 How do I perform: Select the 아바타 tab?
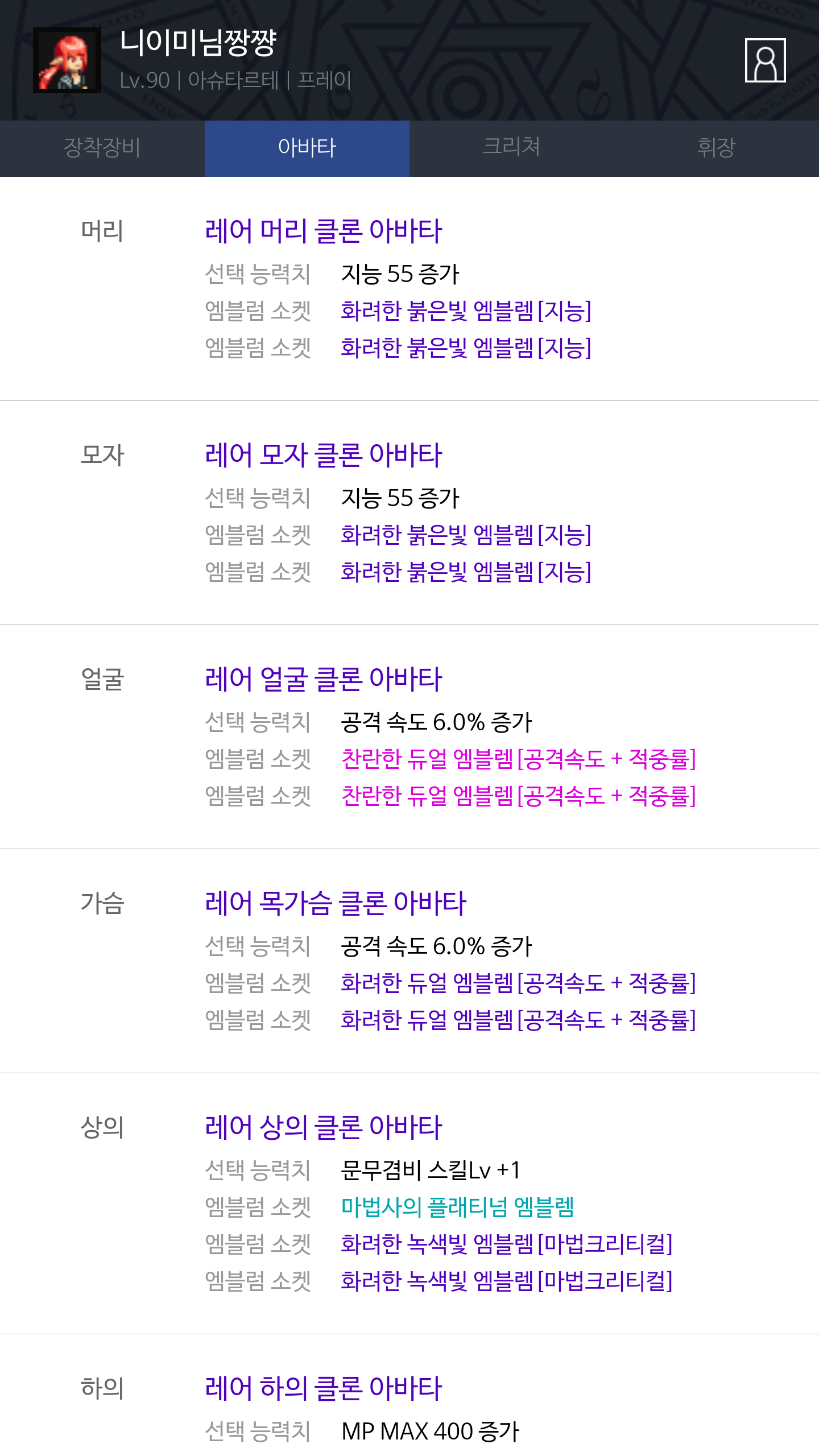click(307, 148)
